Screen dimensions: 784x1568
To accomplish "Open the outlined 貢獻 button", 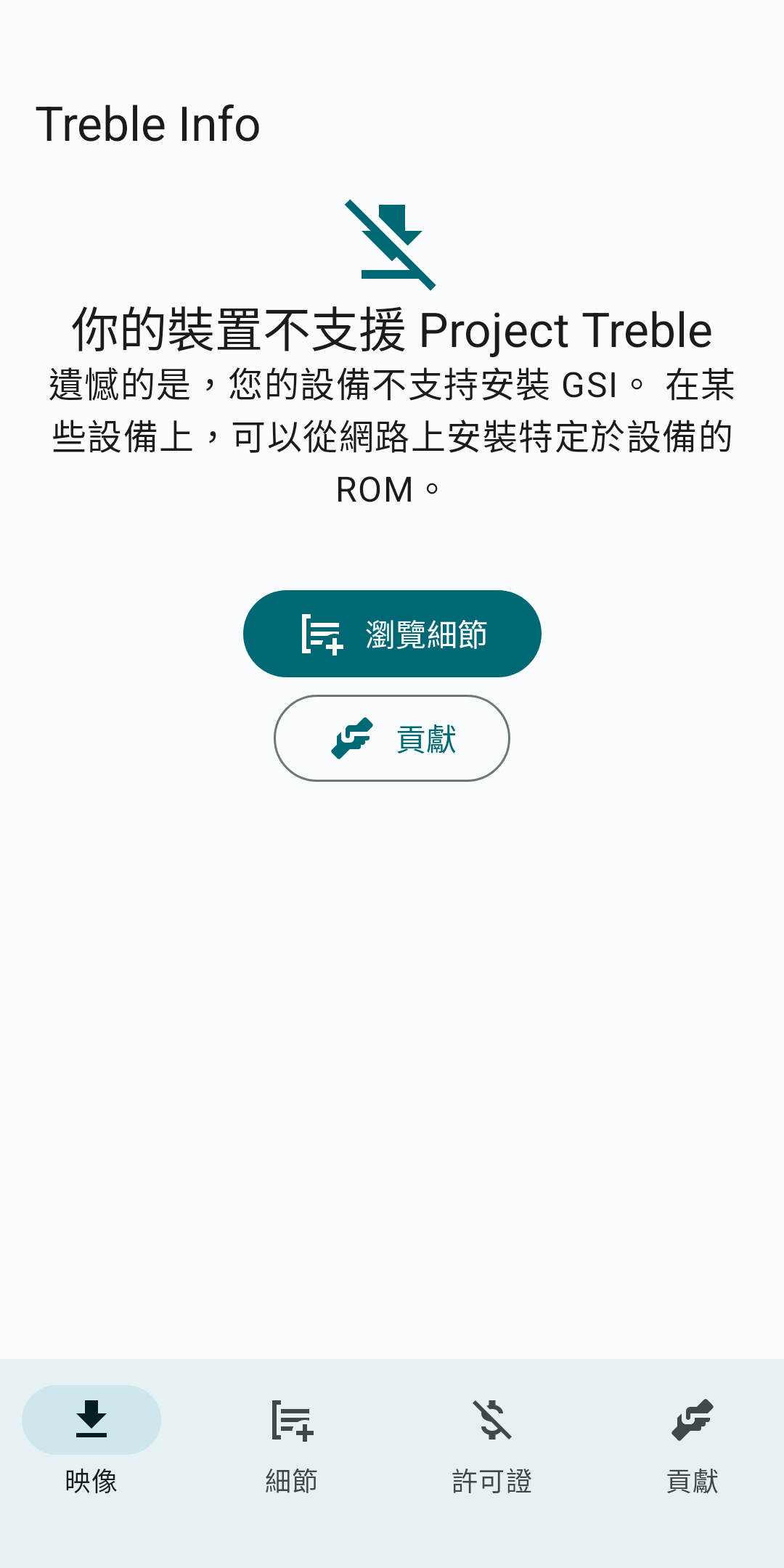I will click(392, 738).
